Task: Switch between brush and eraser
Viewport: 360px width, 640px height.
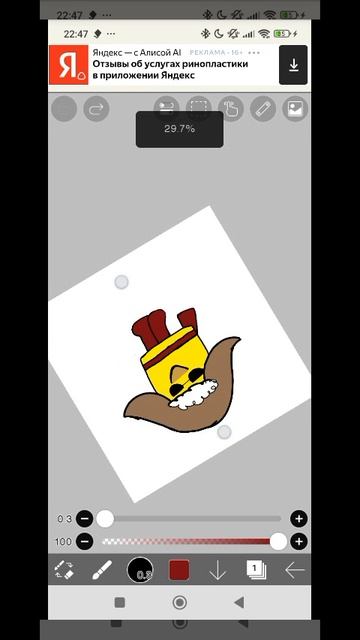Action: pos(64,570)
